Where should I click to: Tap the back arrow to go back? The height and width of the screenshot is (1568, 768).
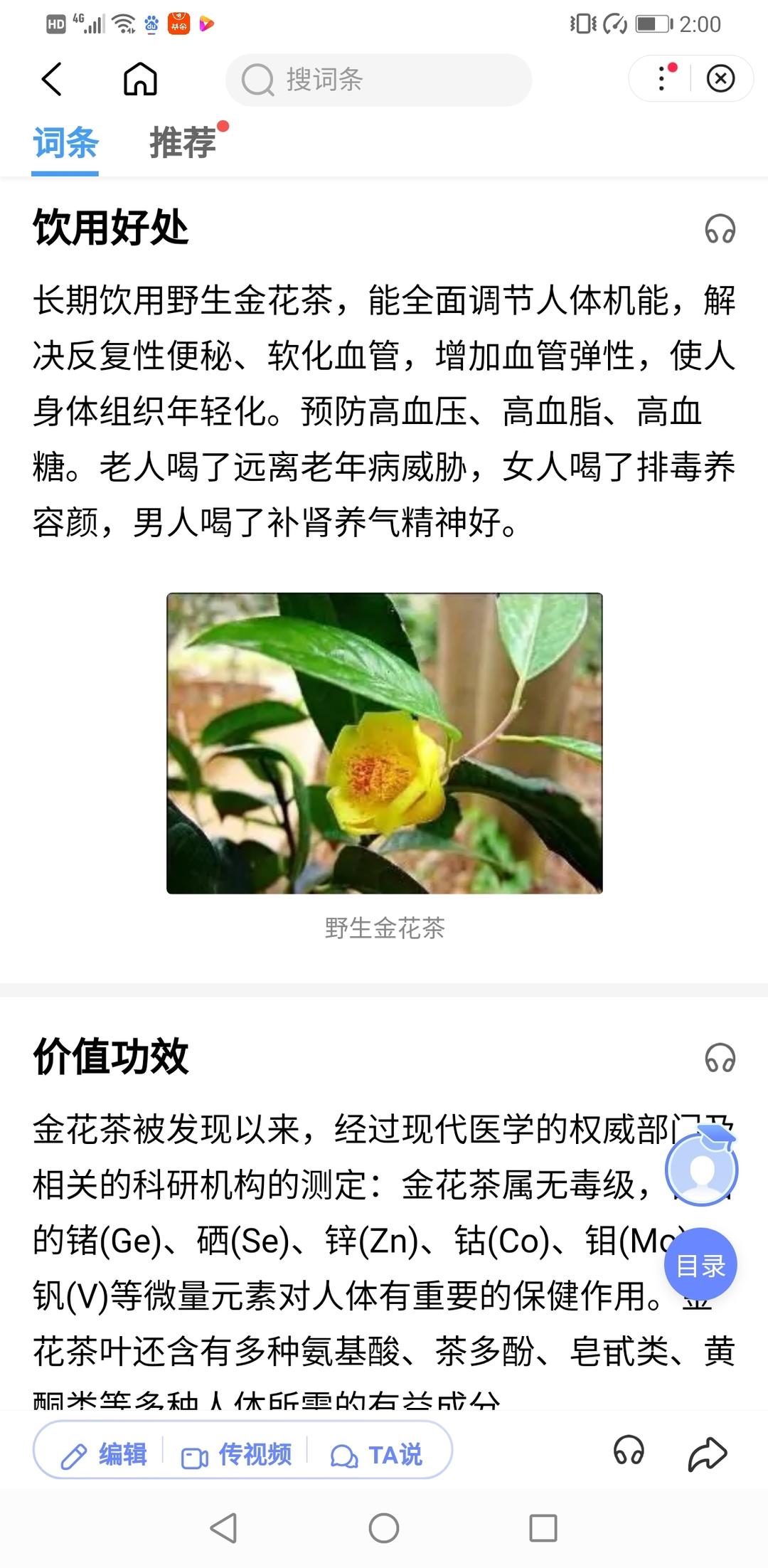point(51,79)
